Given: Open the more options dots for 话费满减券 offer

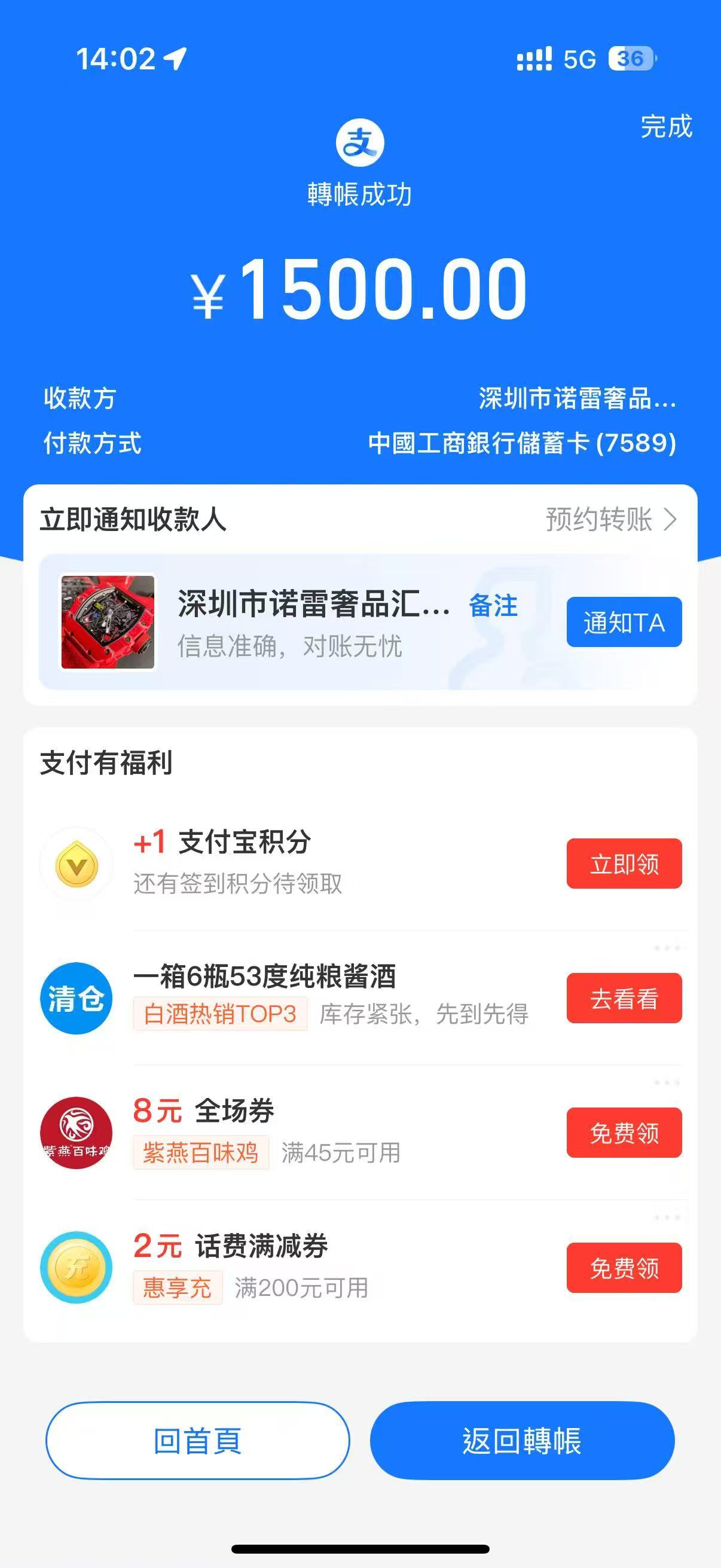Looking at the screenshot, I should [667, 1218].
